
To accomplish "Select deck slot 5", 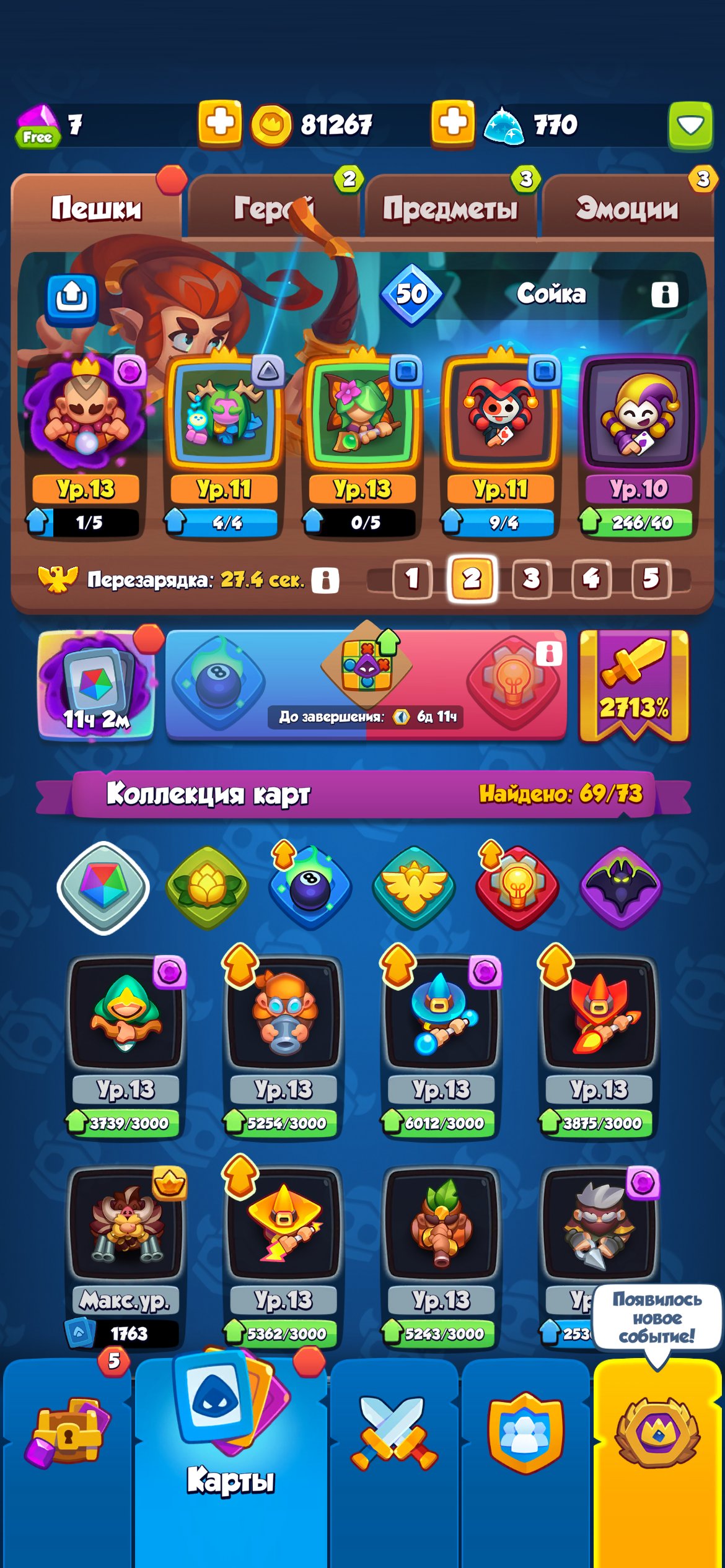I will click(x=651, y=579).
